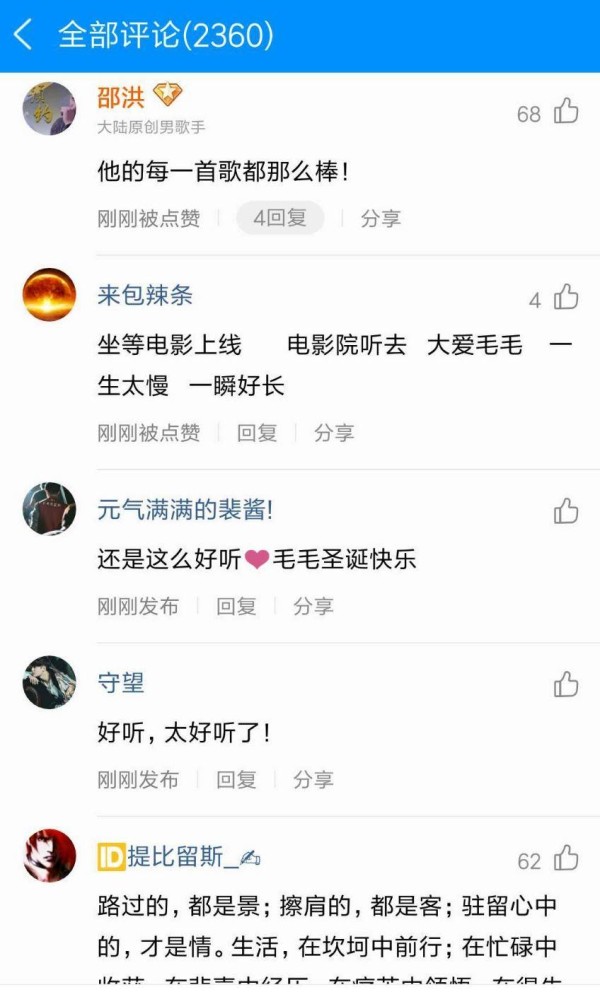Viewport: 600px width, 992px height.
Task: Like 守望's comment
Action: tap(566, 684)
